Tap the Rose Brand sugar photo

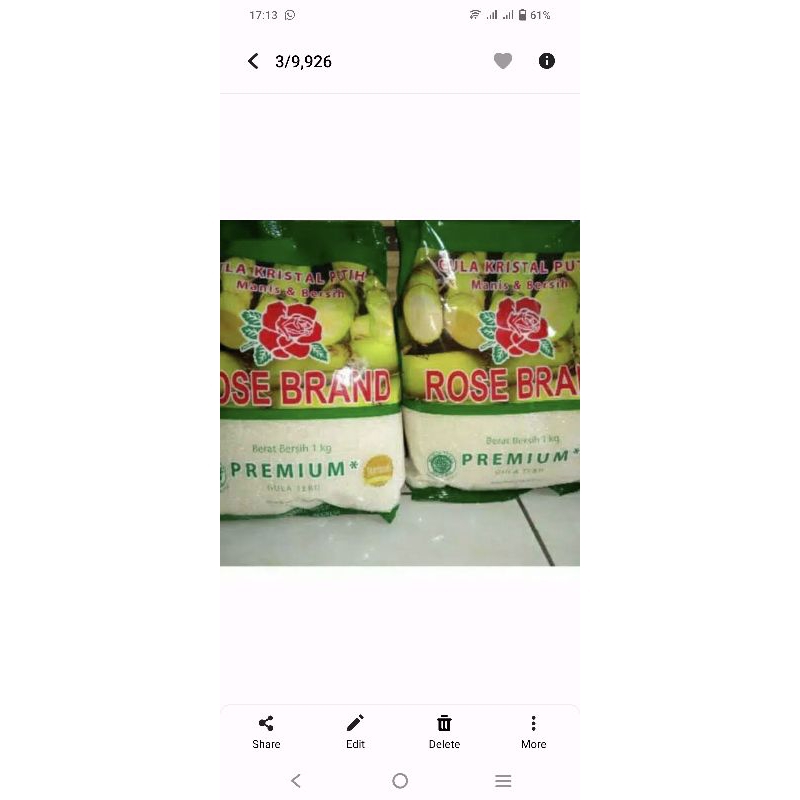click(400, 392)
